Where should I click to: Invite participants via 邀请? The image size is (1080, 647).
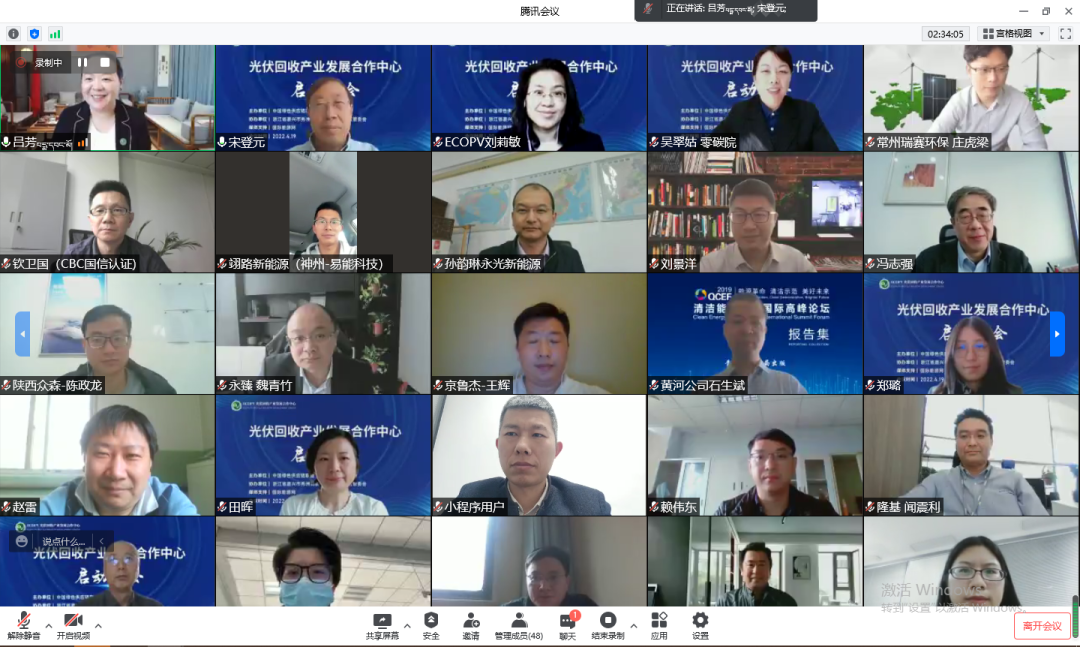tap(470, 625)
